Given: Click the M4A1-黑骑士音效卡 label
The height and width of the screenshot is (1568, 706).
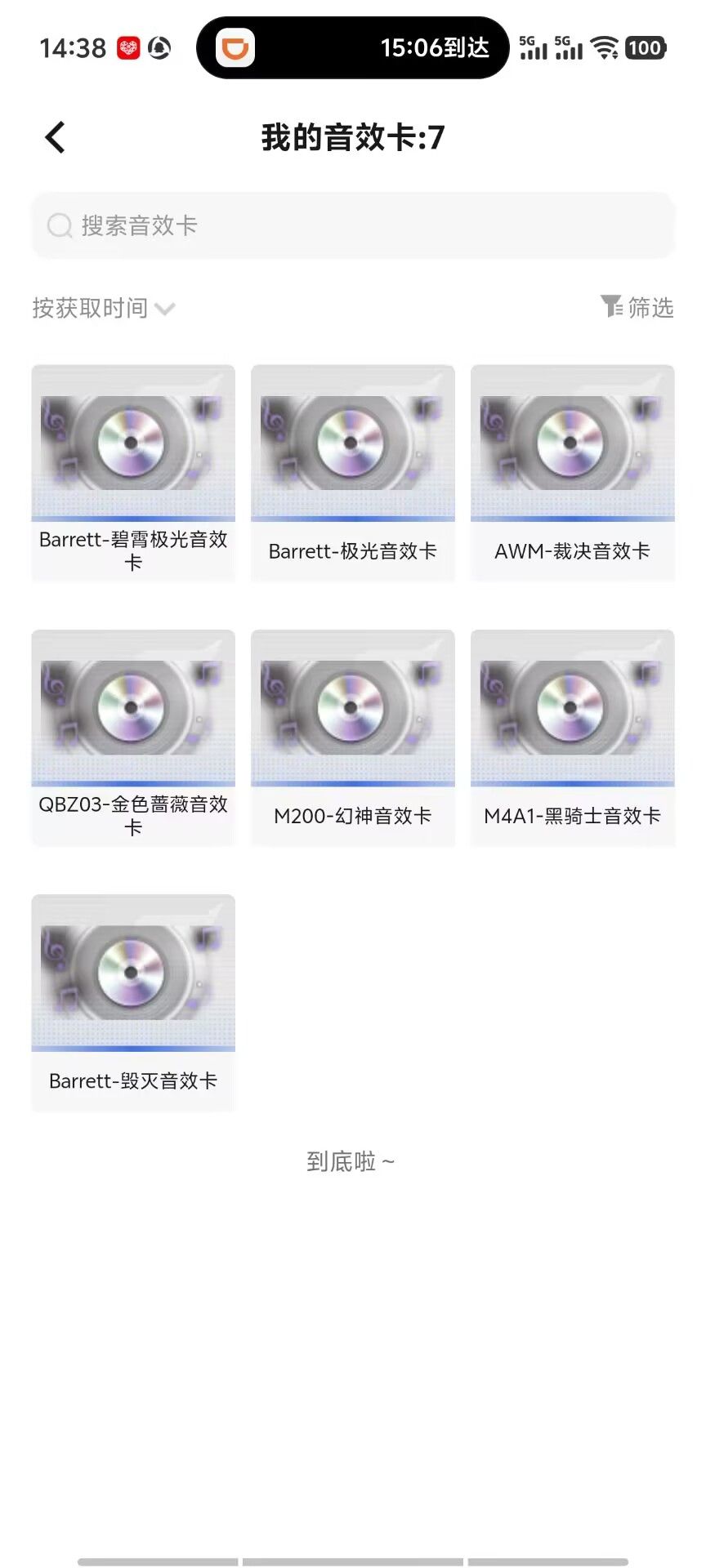Looking at the screenshot, I should tap(572, 814).
